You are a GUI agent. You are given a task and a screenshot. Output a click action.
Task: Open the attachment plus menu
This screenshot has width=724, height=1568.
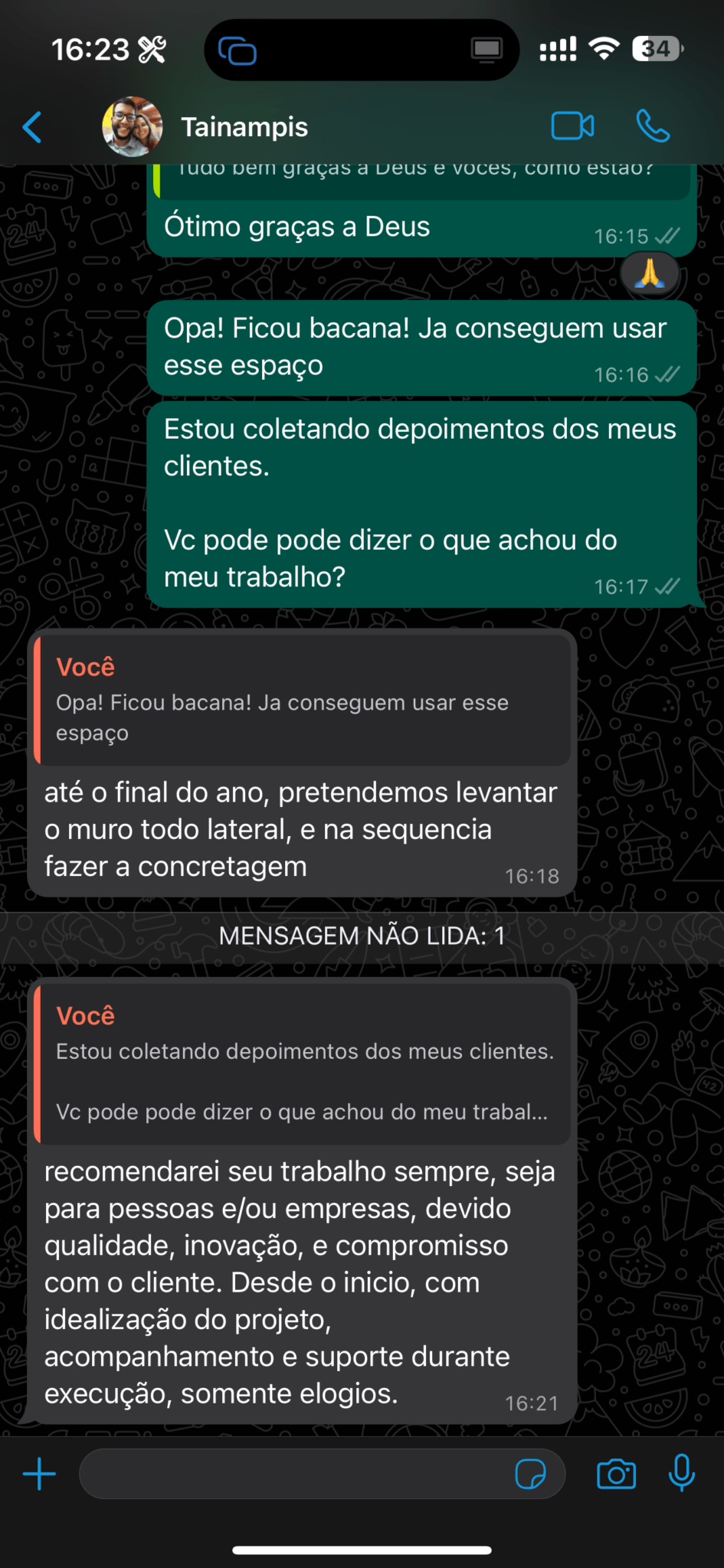coord(39,1474)
